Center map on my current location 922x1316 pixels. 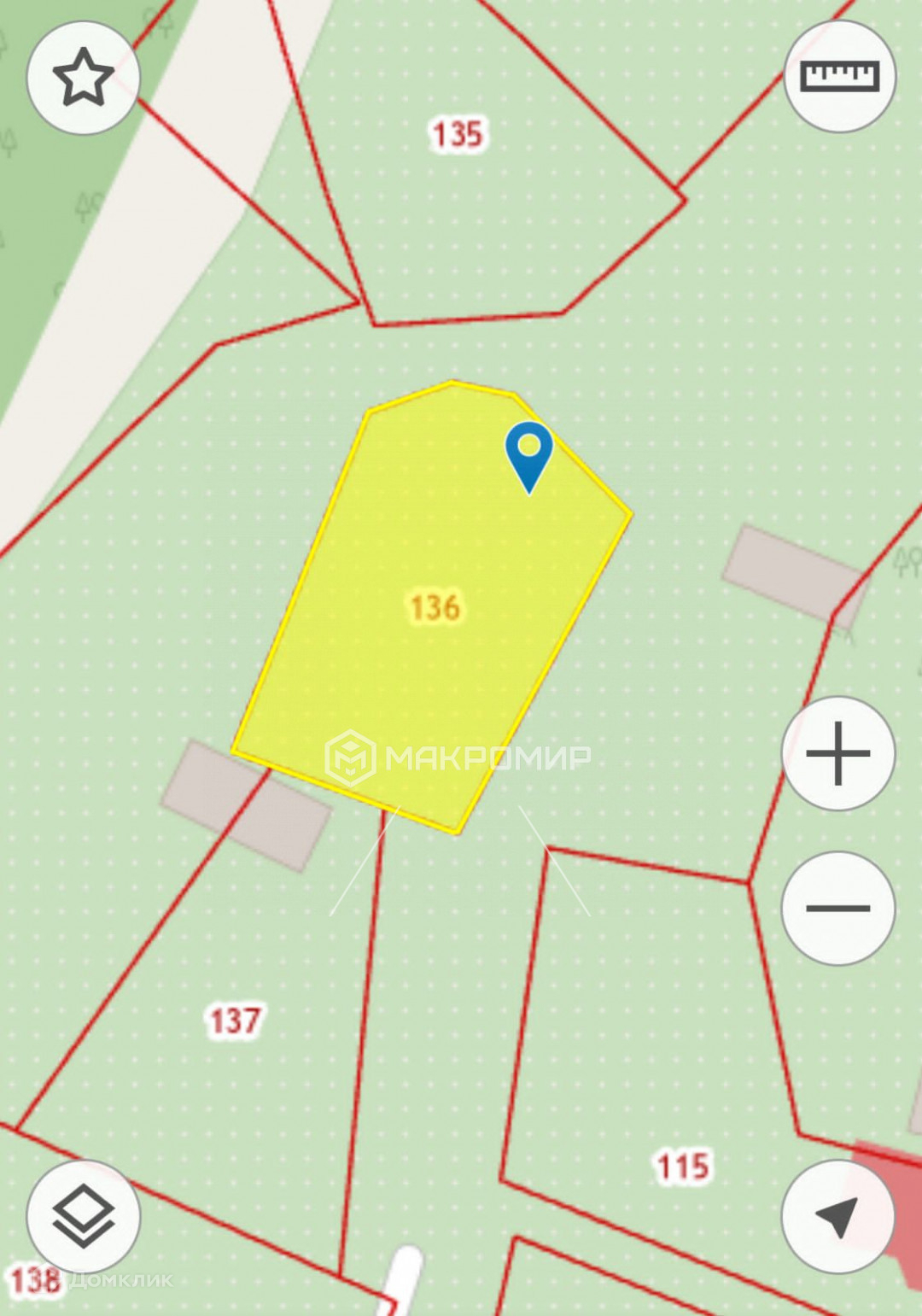tap(837, 1216)
